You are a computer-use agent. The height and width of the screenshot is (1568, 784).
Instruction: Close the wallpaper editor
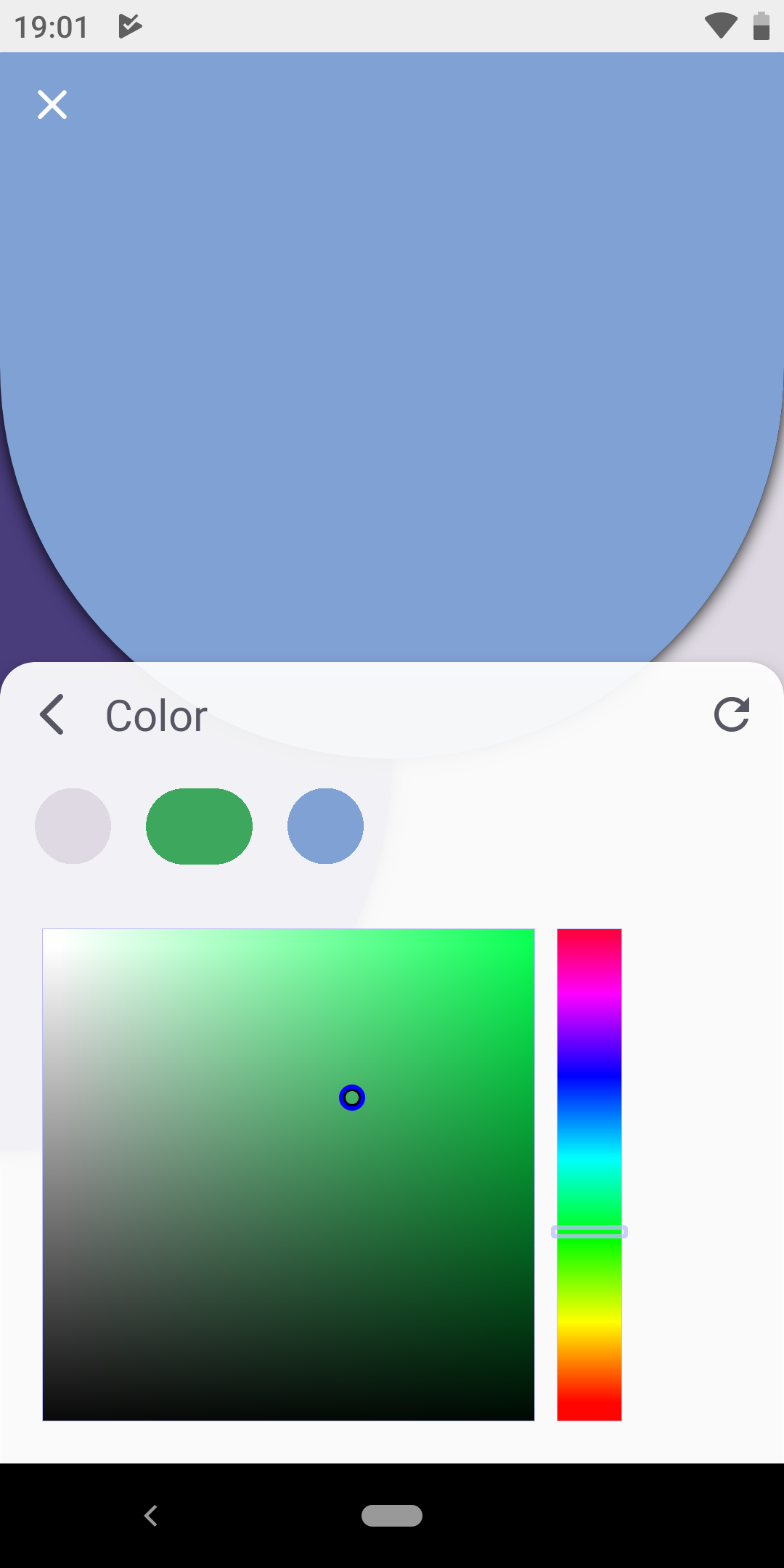point(52,105)
